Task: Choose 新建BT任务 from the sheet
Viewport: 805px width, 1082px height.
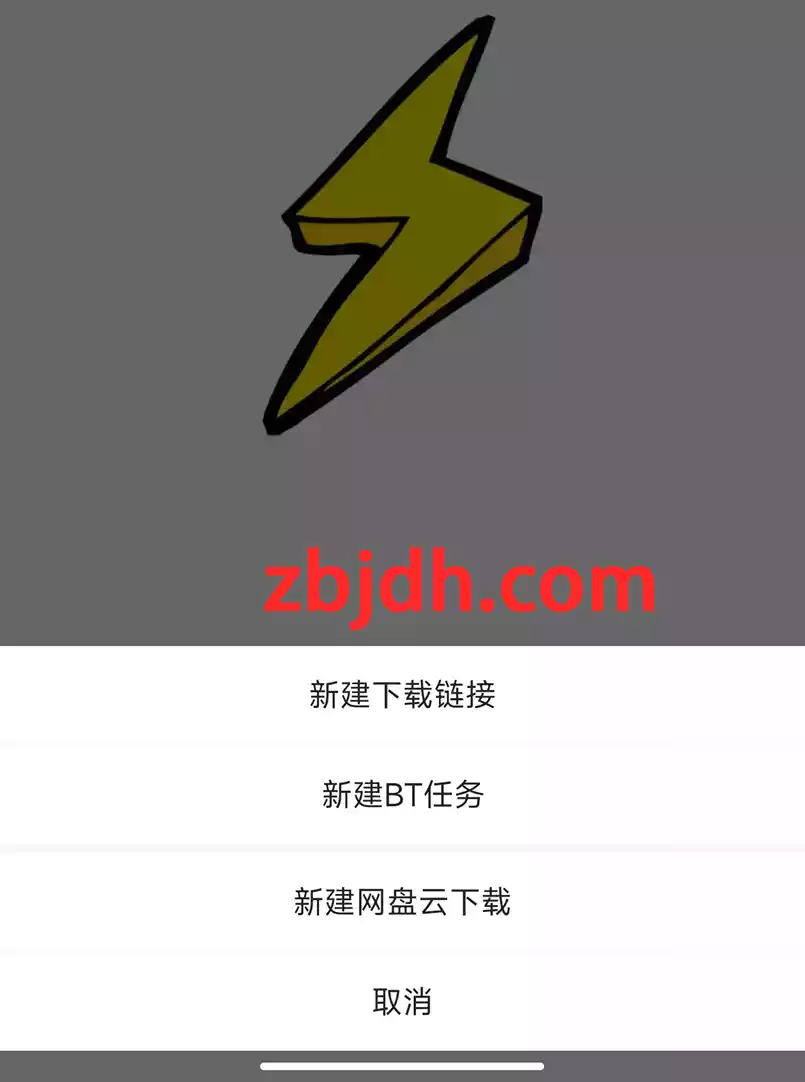Action: pyautogui.click(x=402, y=796)
